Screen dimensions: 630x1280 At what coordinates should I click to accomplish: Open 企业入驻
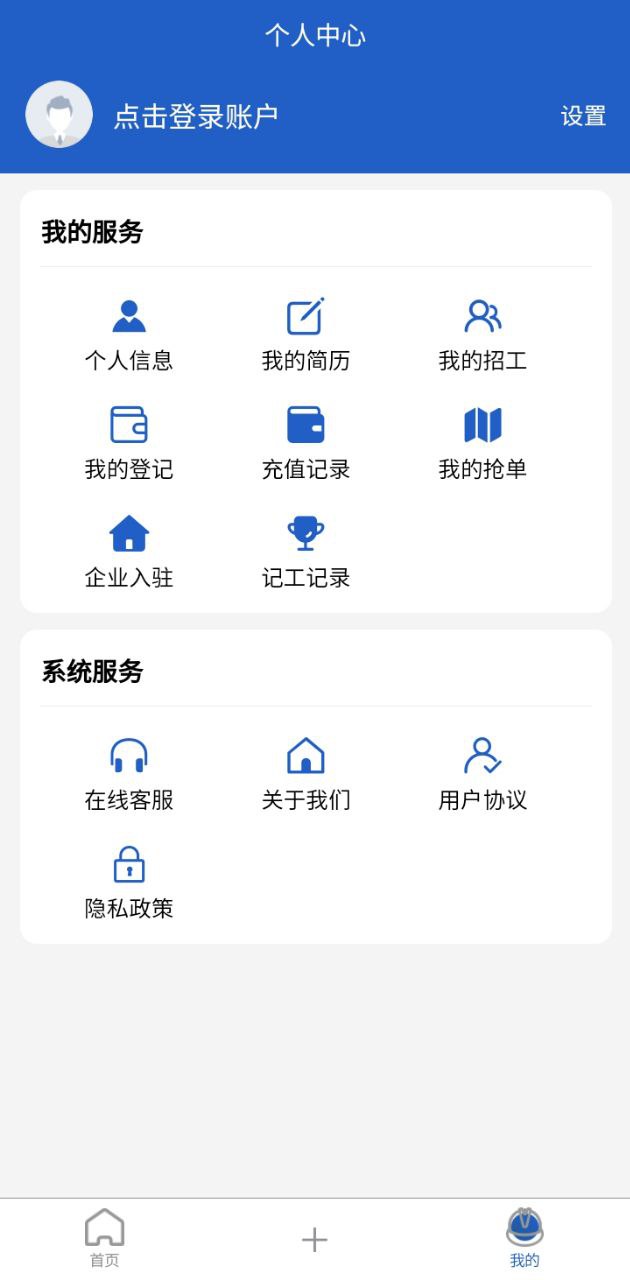click(x=129, y=552)
